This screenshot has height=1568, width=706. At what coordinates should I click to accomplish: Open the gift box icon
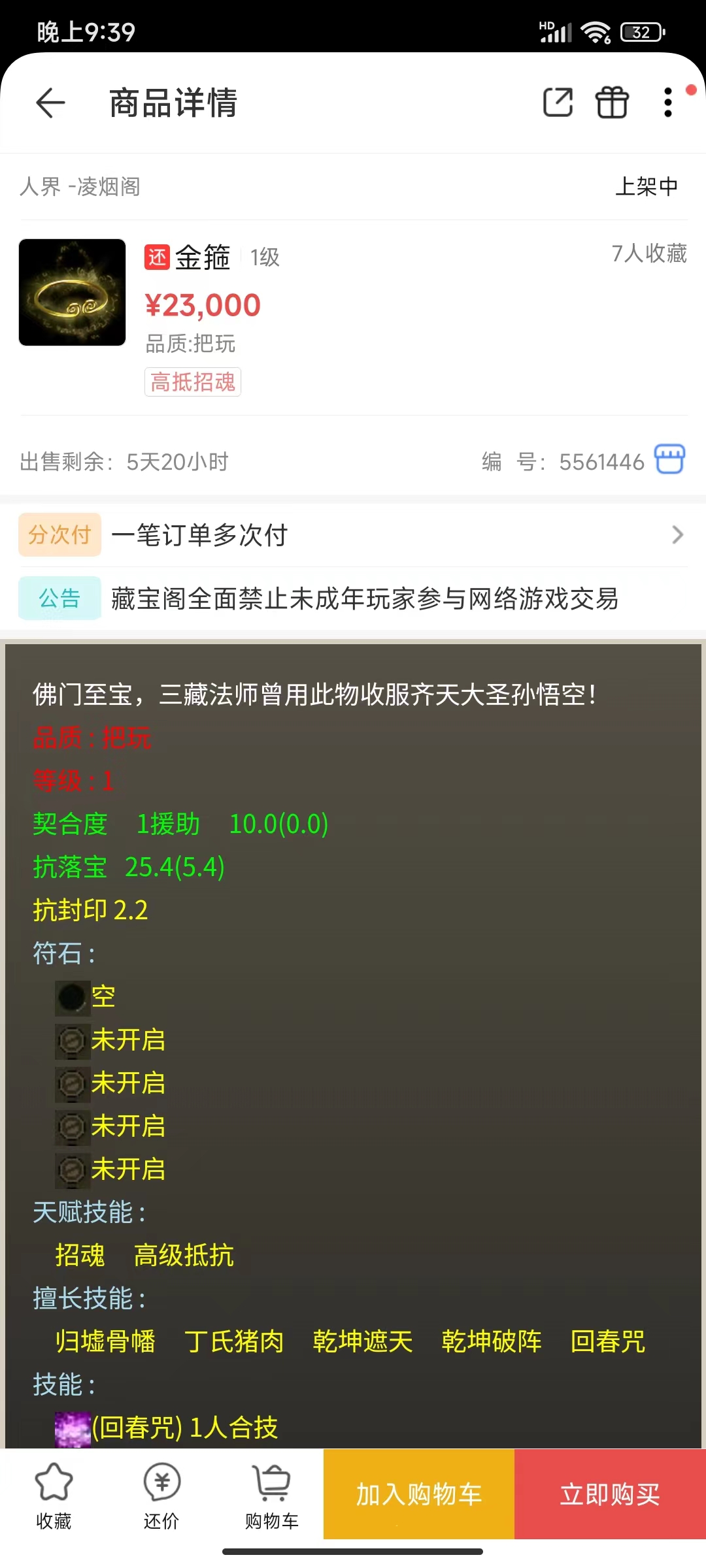[x=612, y=103]
